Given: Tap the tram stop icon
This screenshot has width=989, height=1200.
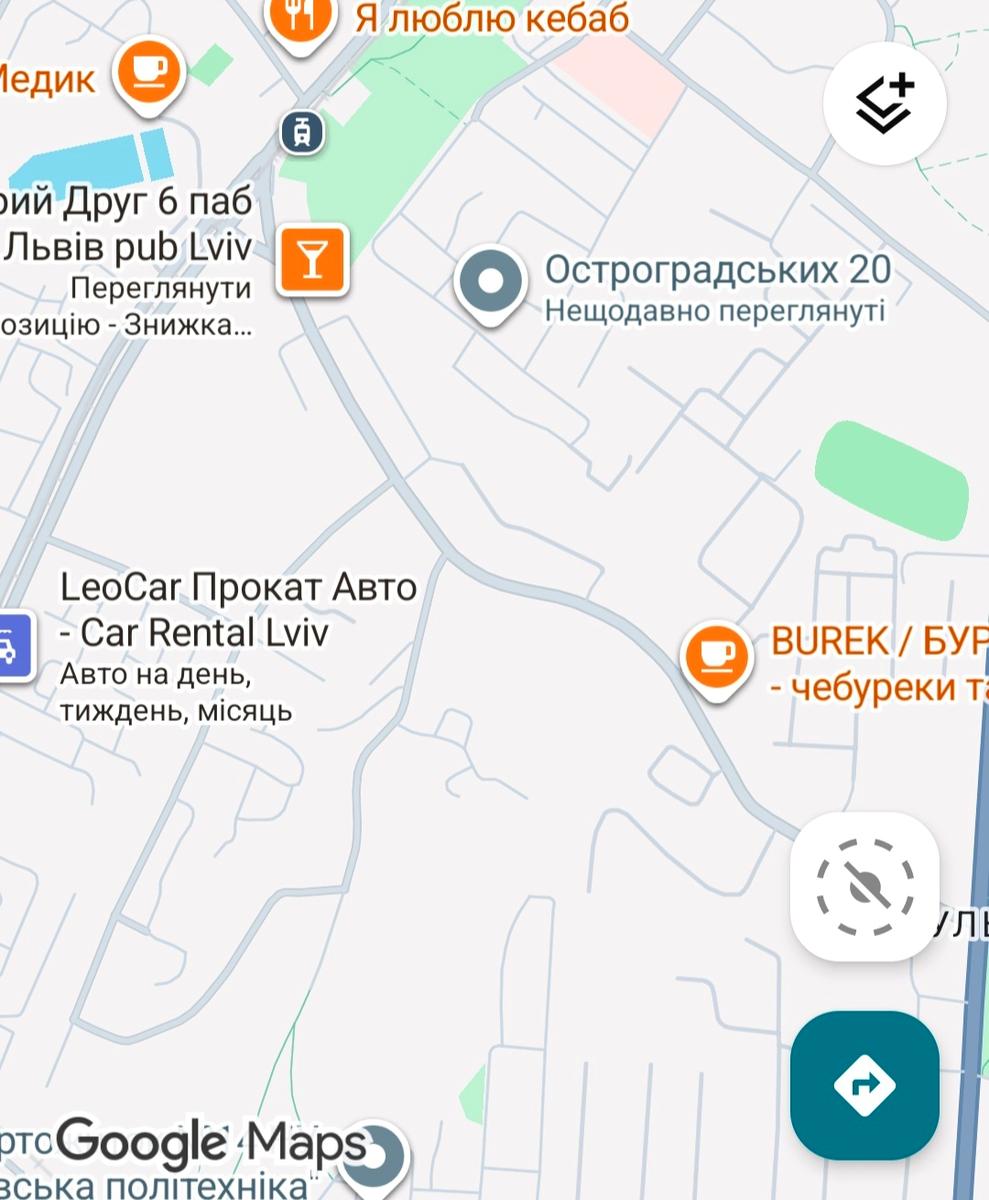Looking at the screenshot, I should point(302,132).
